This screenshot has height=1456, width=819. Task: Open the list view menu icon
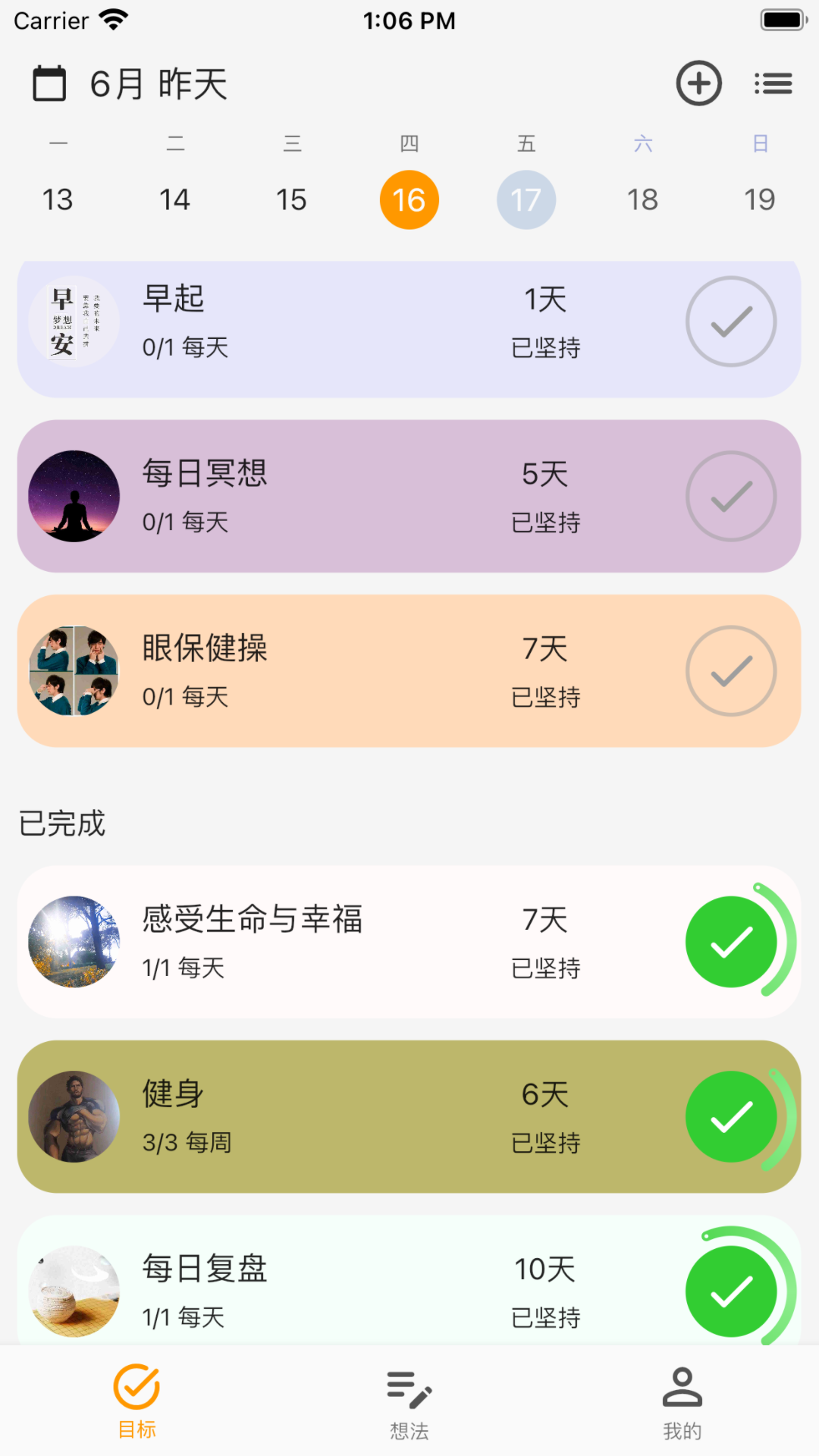point(773,83)
